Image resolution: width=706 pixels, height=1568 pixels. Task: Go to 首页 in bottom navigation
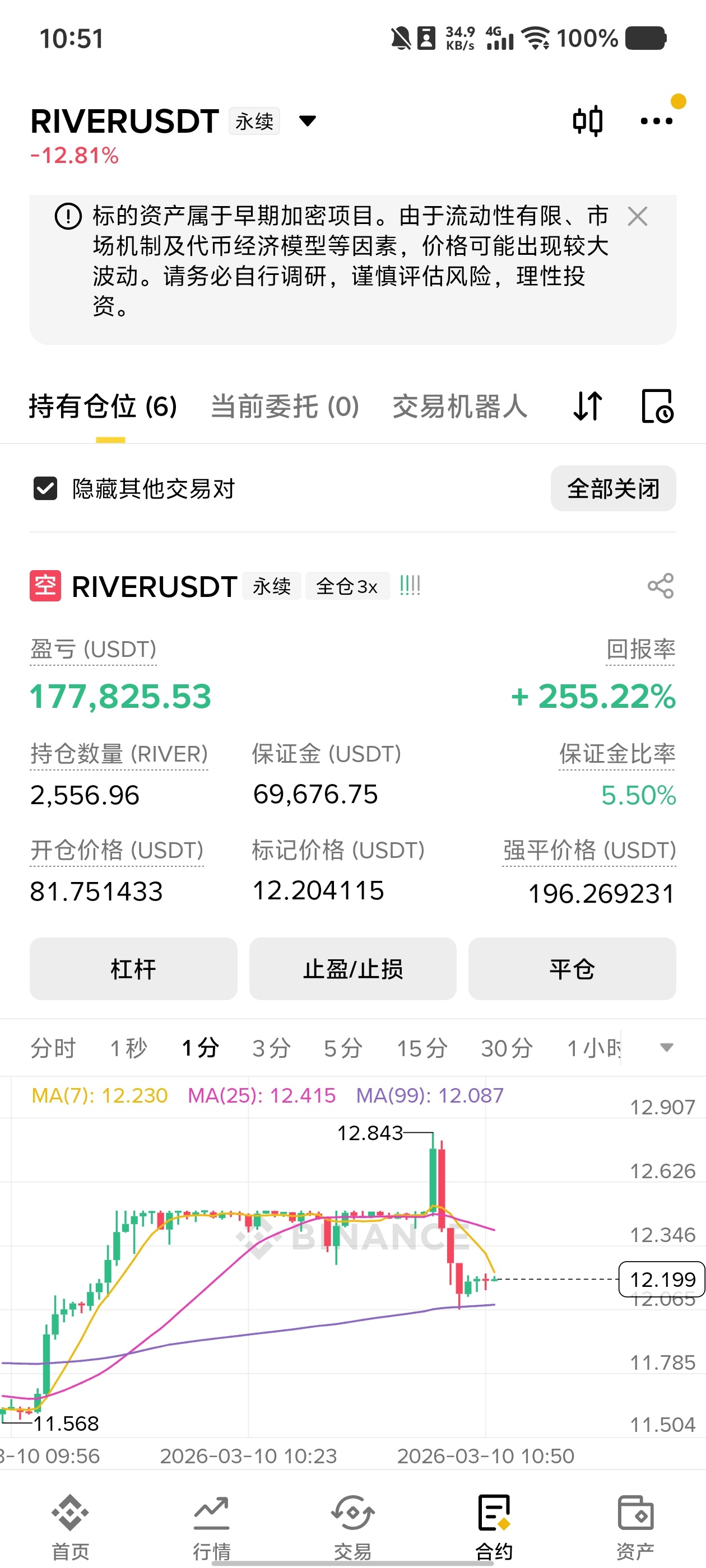pyautogui.click(x=70, y=1525)
